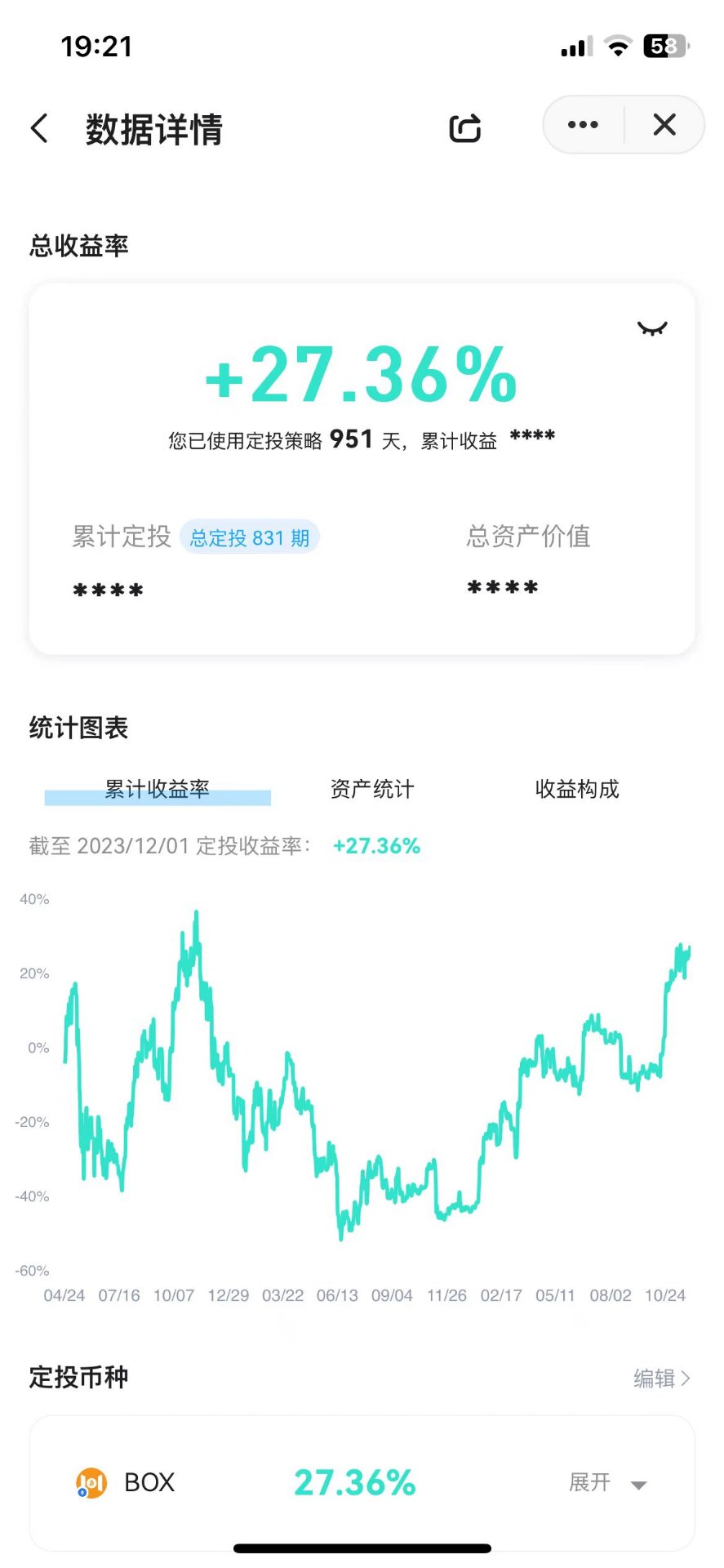Screen dimensions: 724x1568
Task: Close the mini program
Action: click(x=664, y=125)
